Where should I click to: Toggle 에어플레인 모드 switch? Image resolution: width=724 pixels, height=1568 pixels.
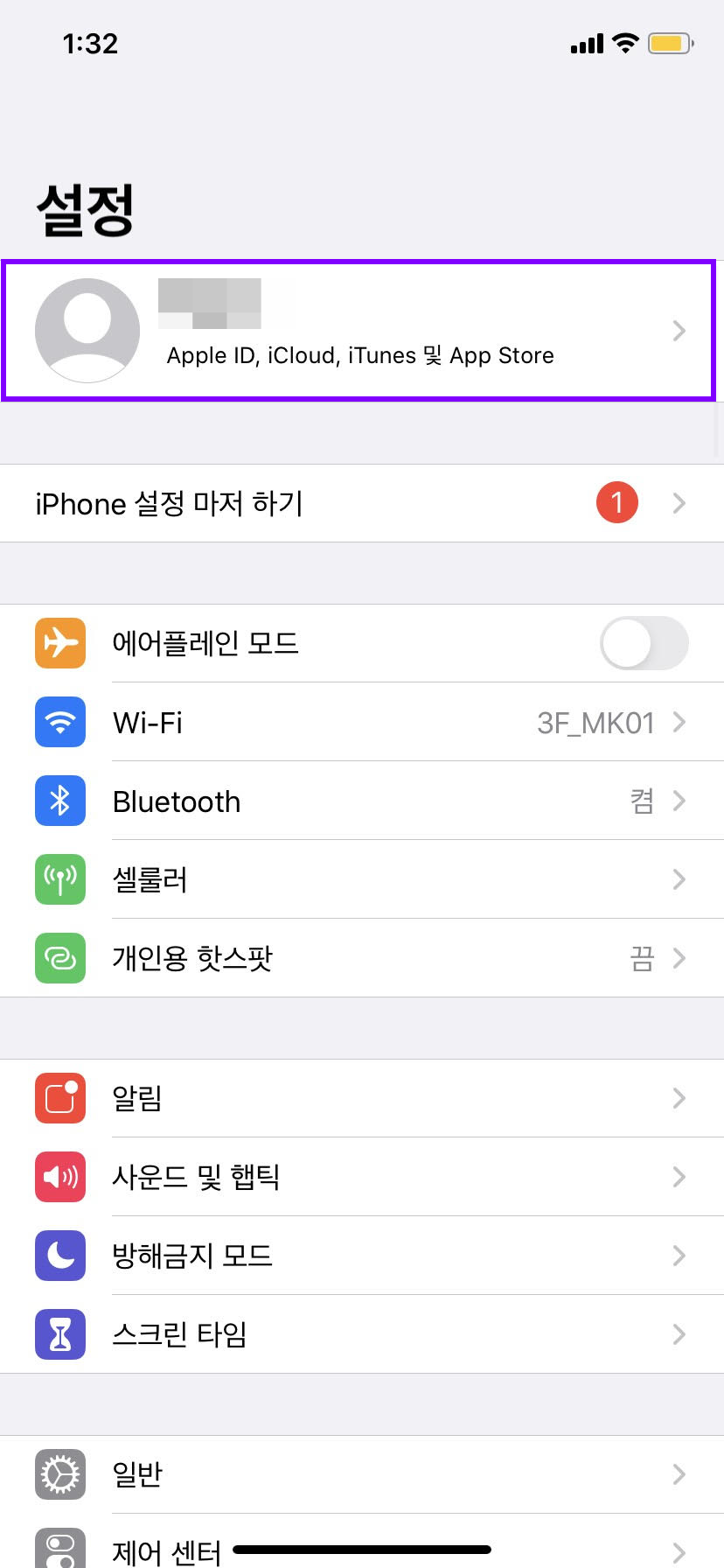644,643
